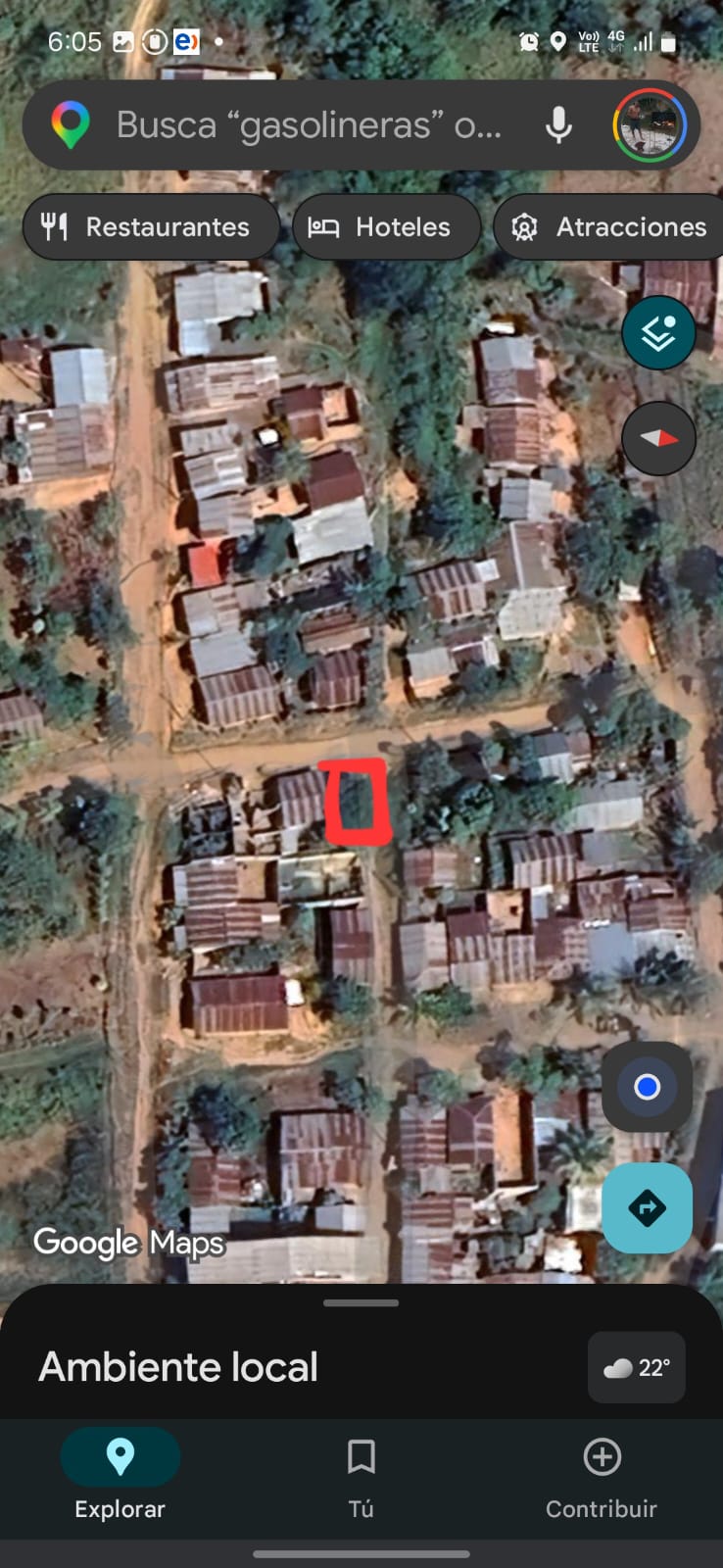Open the map layers selector
The height and width of the screenshot is (1568, 723).
(658, 333)
